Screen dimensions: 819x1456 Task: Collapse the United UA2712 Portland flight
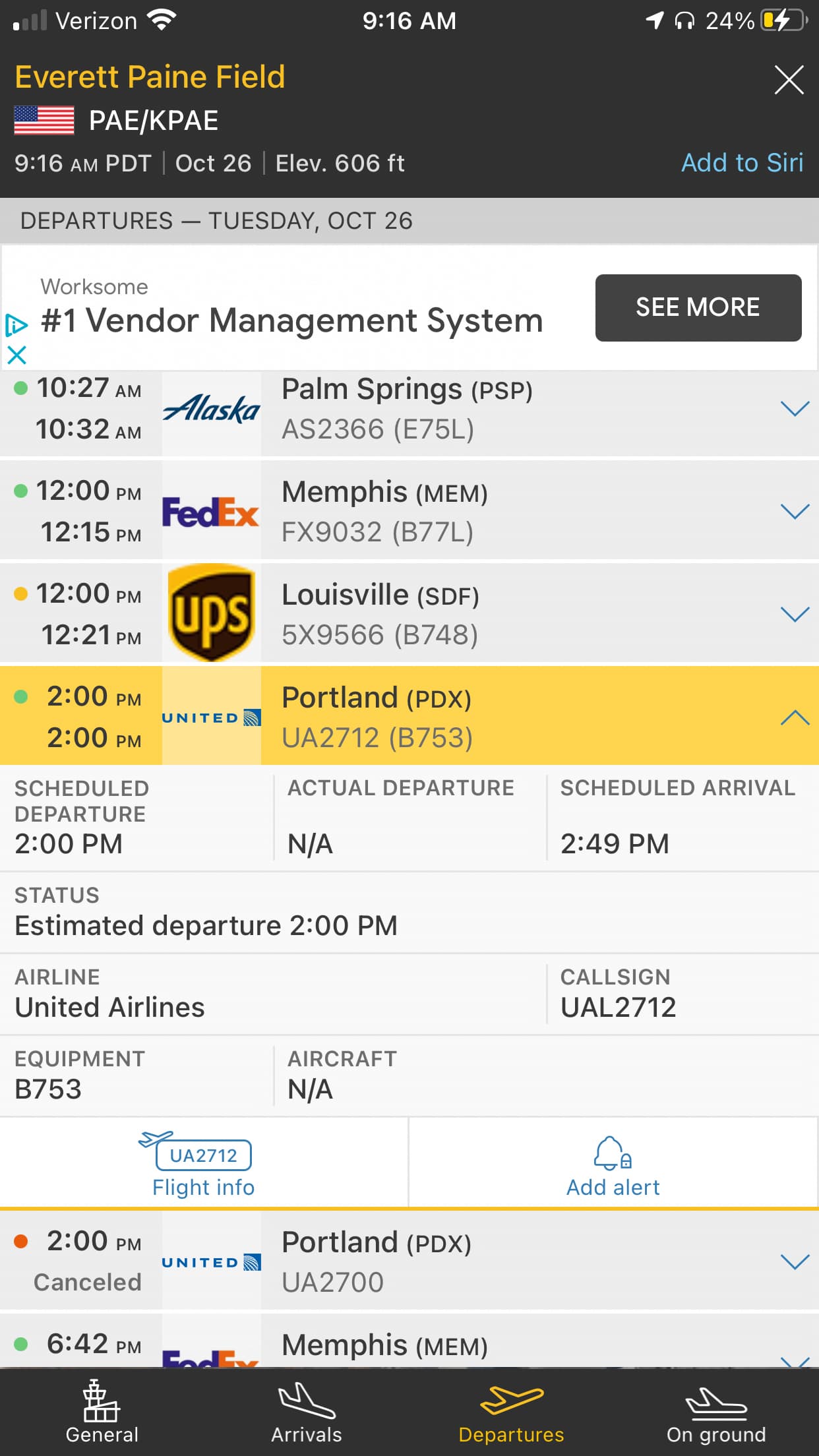coord(794,717)
